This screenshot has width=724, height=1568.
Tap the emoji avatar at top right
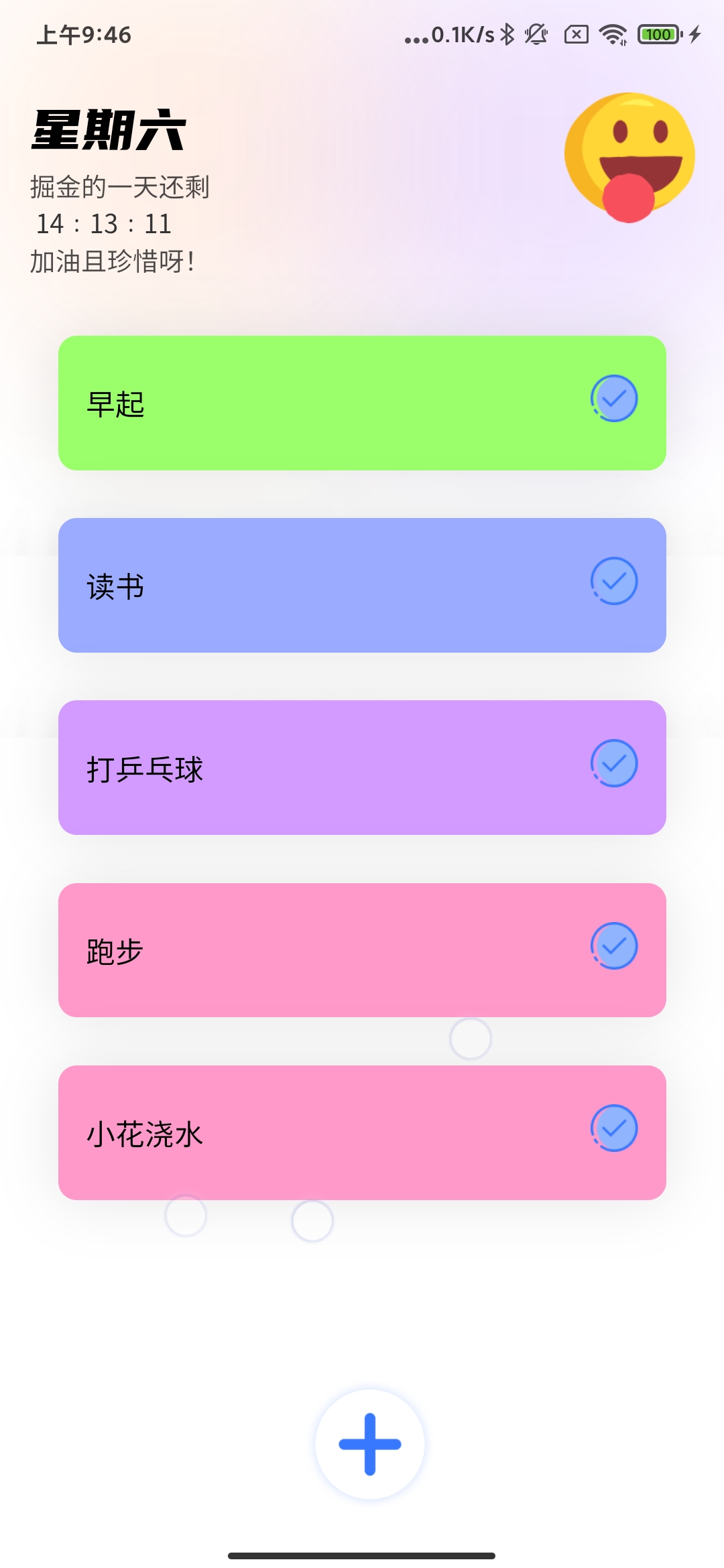(x=630, y=157)
